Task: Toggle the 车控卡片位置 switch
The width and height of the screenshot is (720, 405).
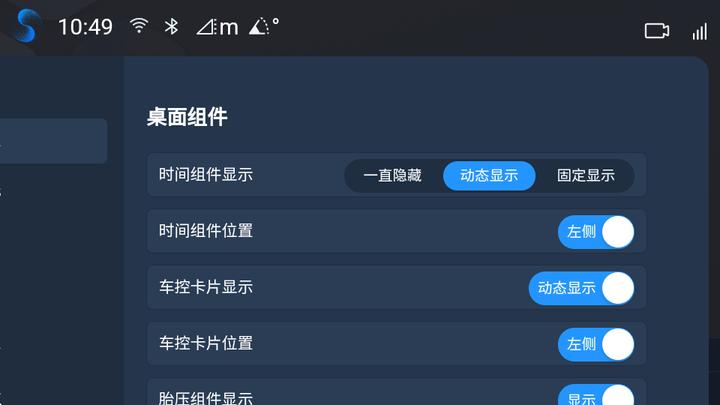Action: [x=596, y=344]
